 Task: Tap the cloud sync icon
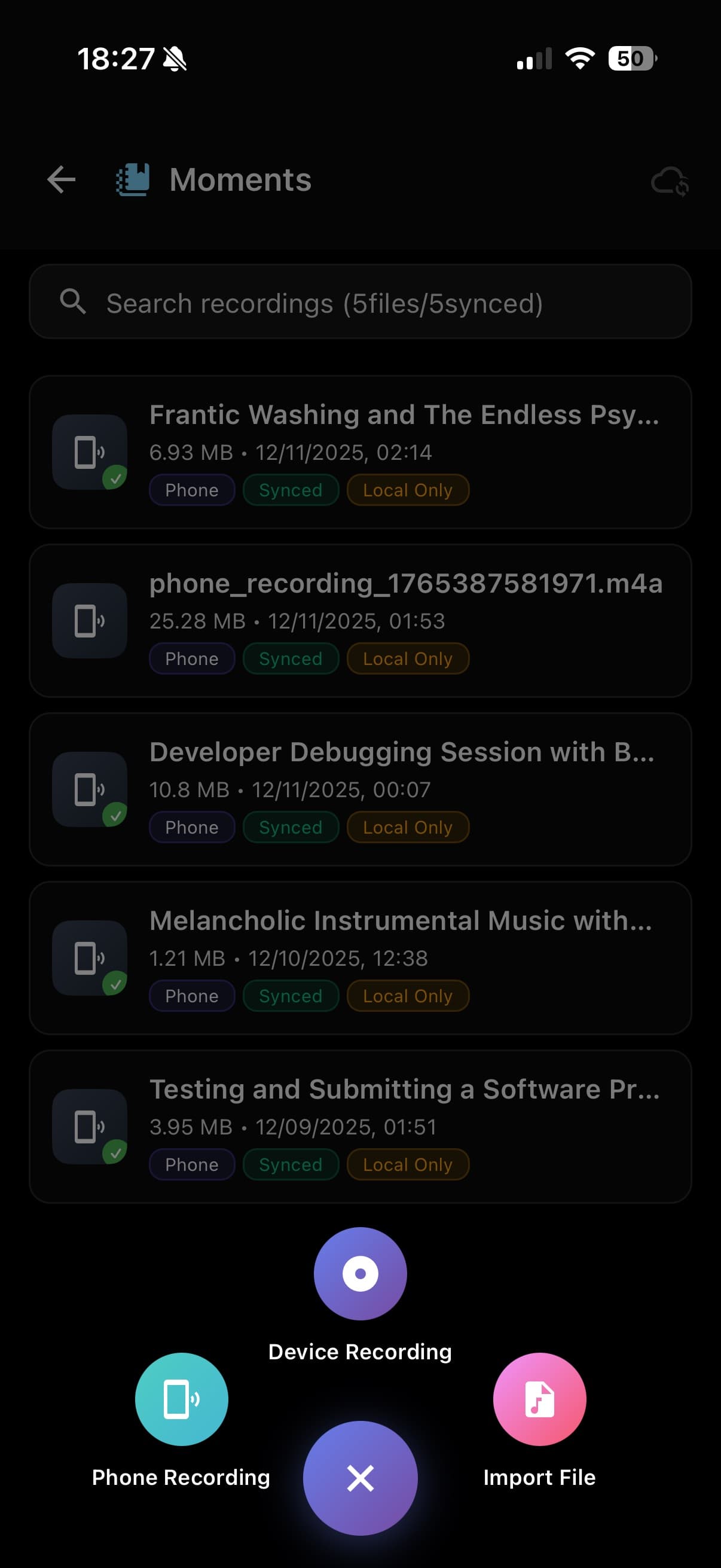coord(669,181)
